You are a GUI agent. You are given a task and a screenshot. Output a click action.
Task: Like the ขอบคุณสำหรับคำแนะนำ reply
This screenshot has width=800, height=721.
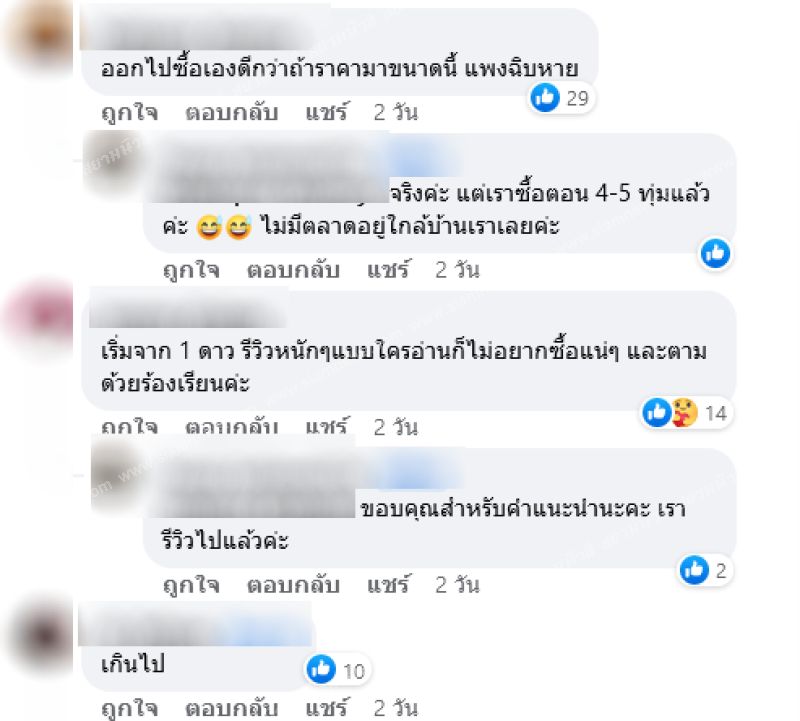193,585
